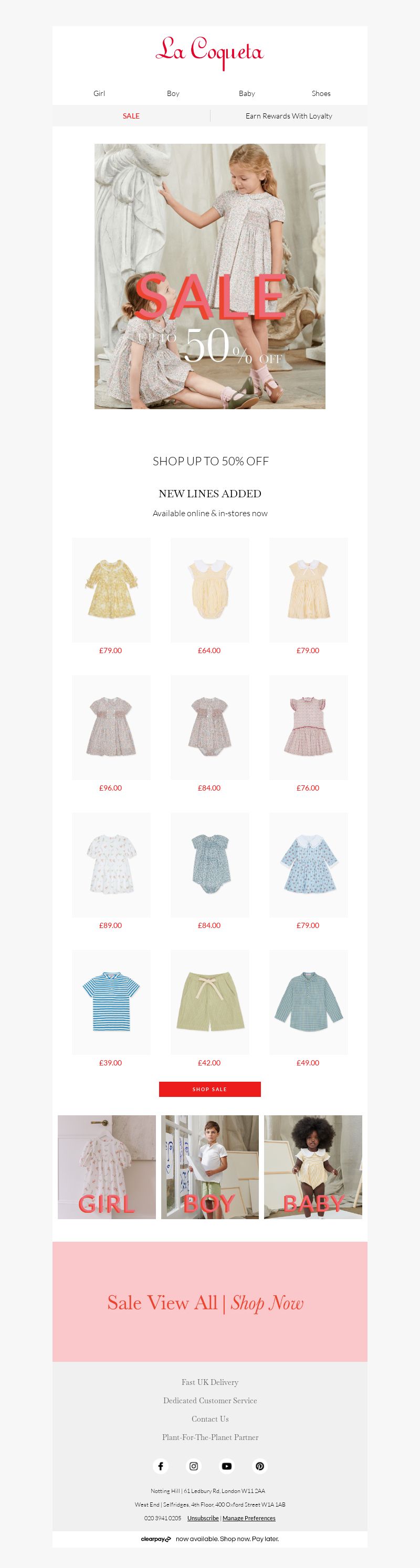Open the £64.00 yellow striped romper
The height and width of the screenshot is (1568, 420).
(x=209, y=589)
